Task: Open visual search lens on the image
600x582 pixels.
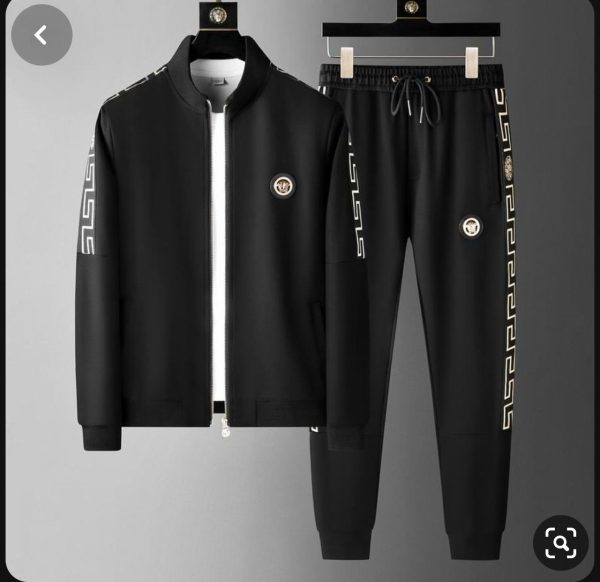Action: (x=560, y=543)
